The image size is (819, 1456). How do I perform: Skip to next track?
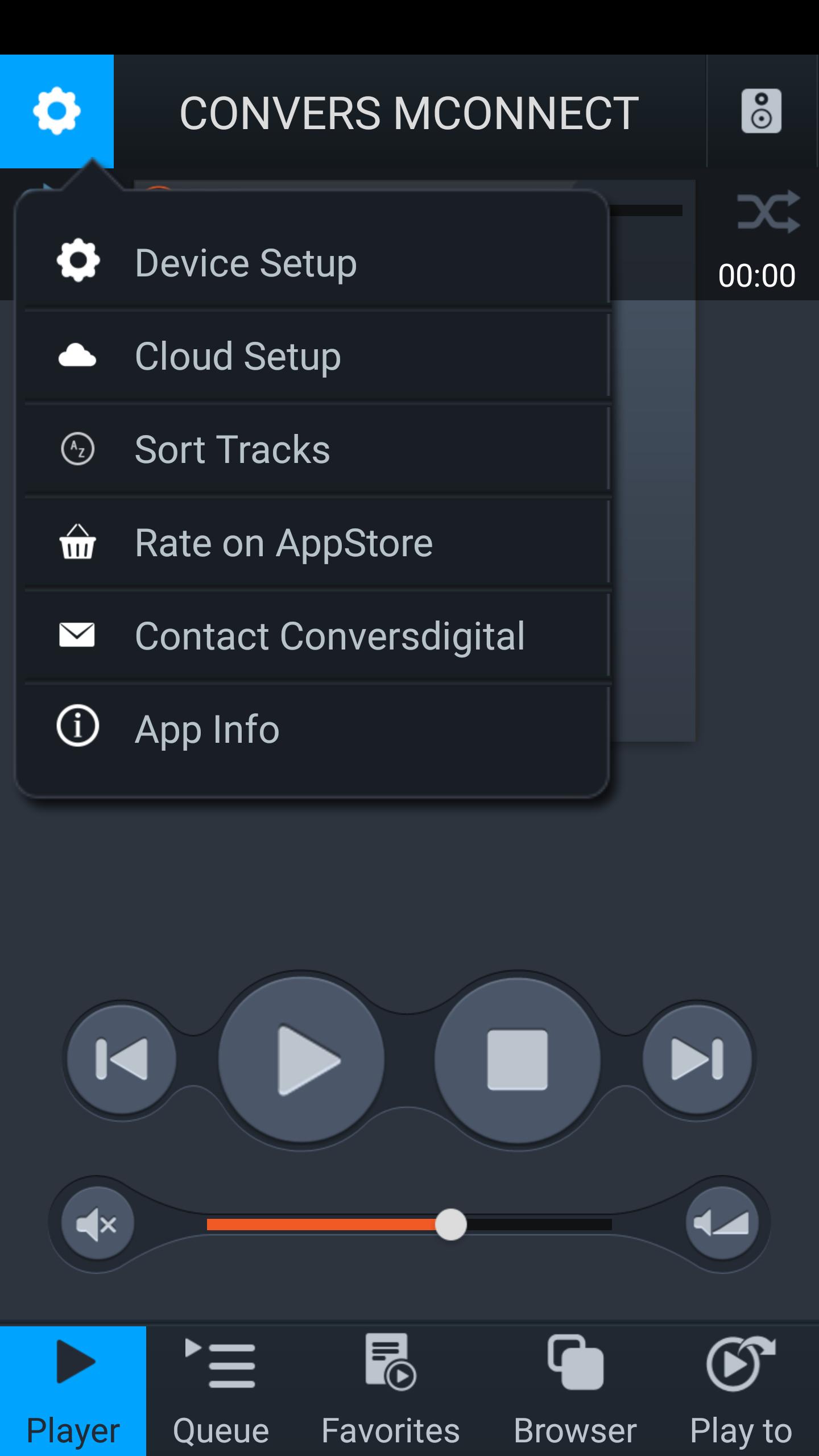click(697, 1059)
